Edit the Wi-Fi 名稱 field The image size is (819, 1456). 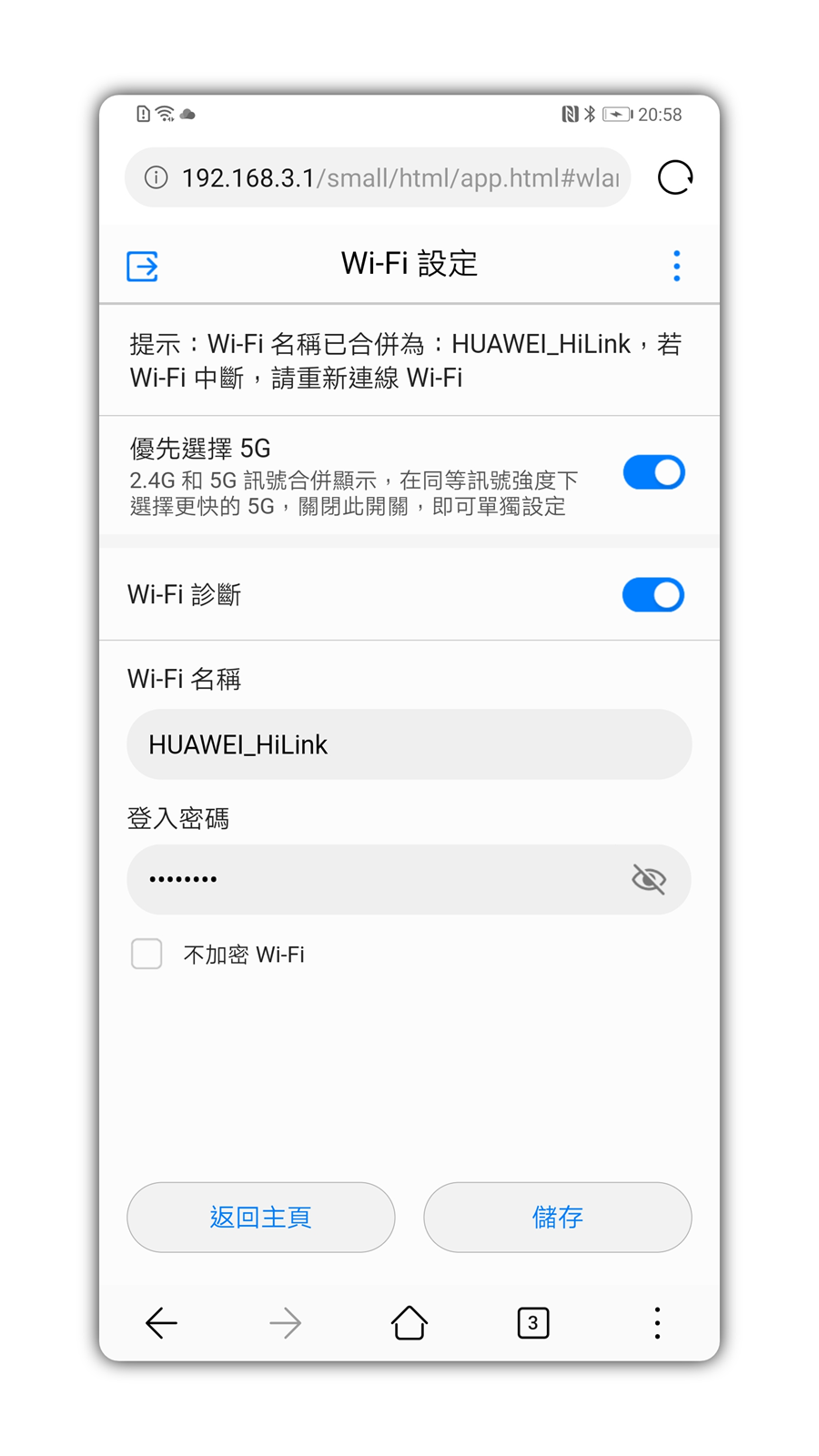click(409, 744)
